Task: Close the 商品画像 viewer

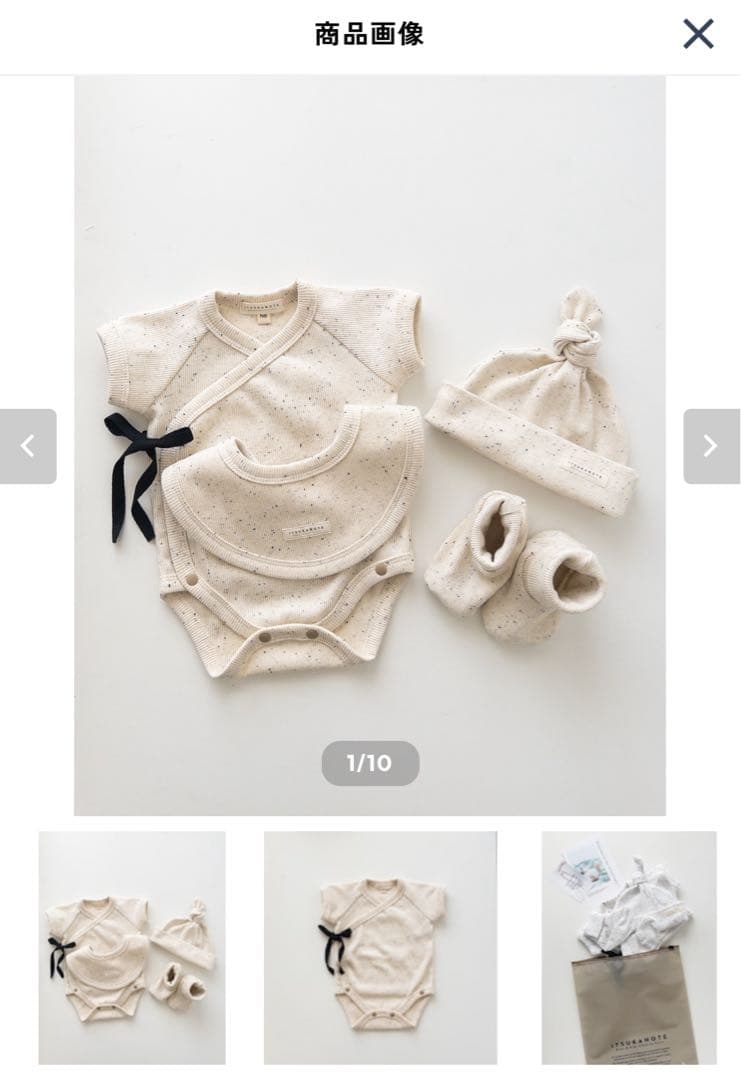Action: tap(698, 34)
